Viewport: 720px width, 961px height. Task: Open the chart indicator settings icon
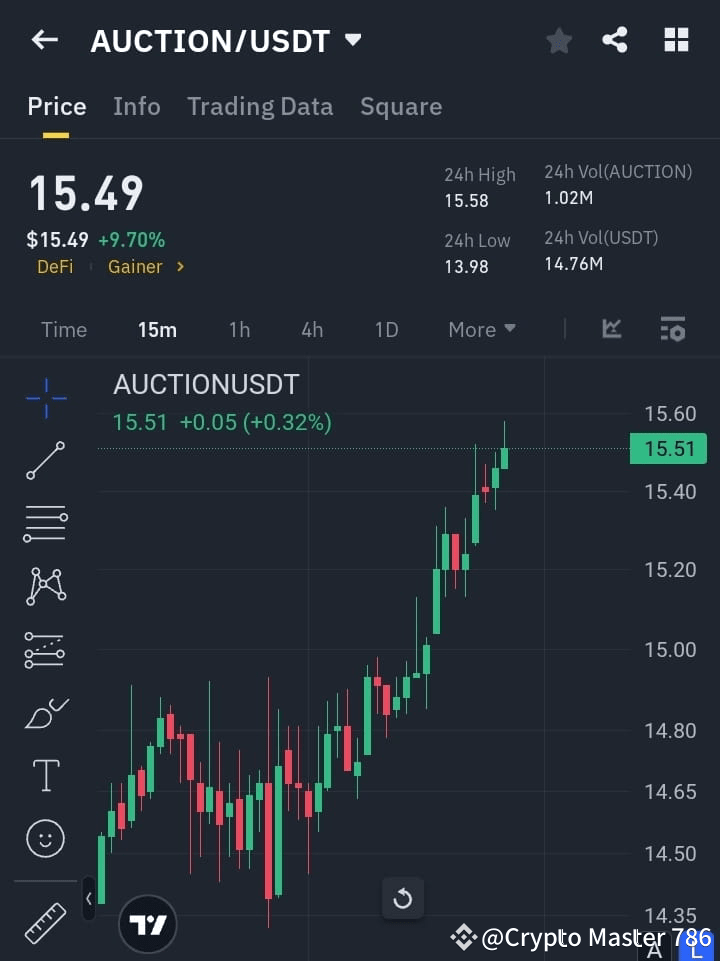(x=672, y=329)
